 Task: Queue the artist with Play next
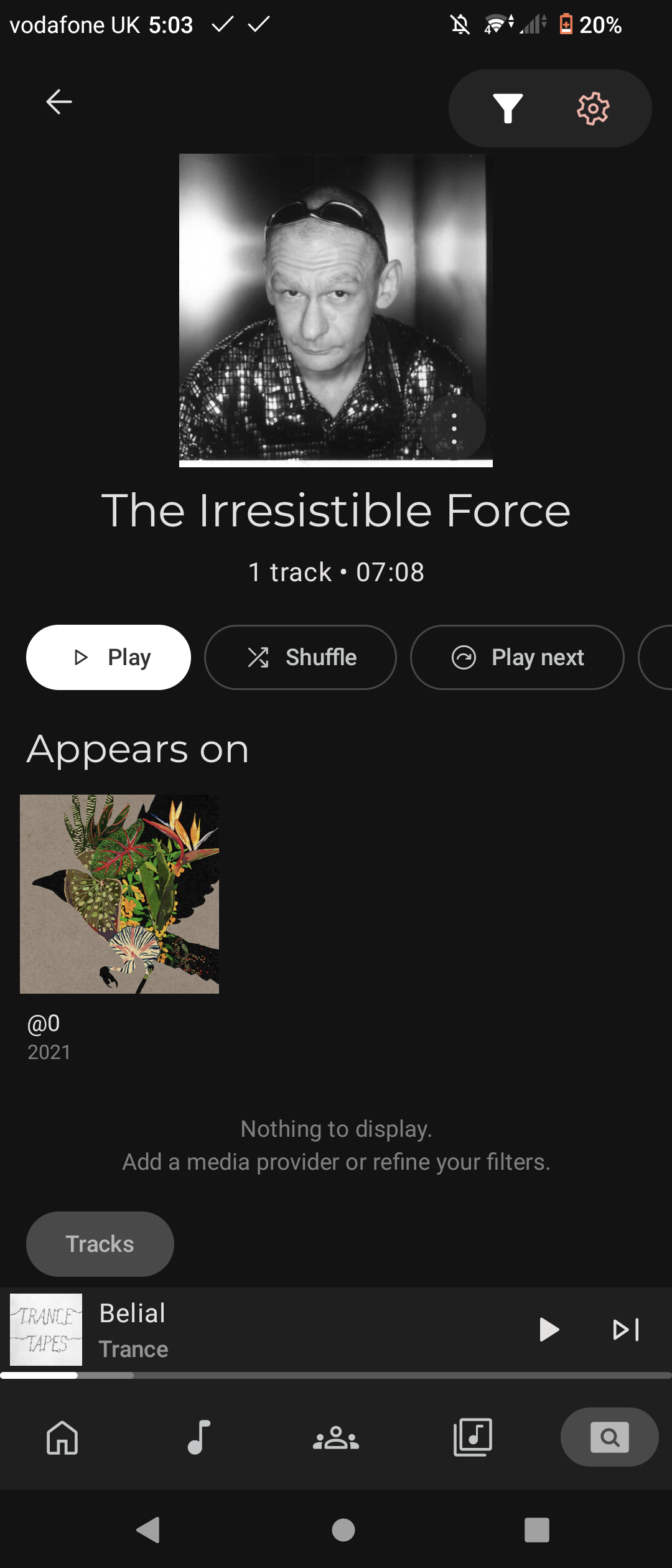[x=517, y=657]
